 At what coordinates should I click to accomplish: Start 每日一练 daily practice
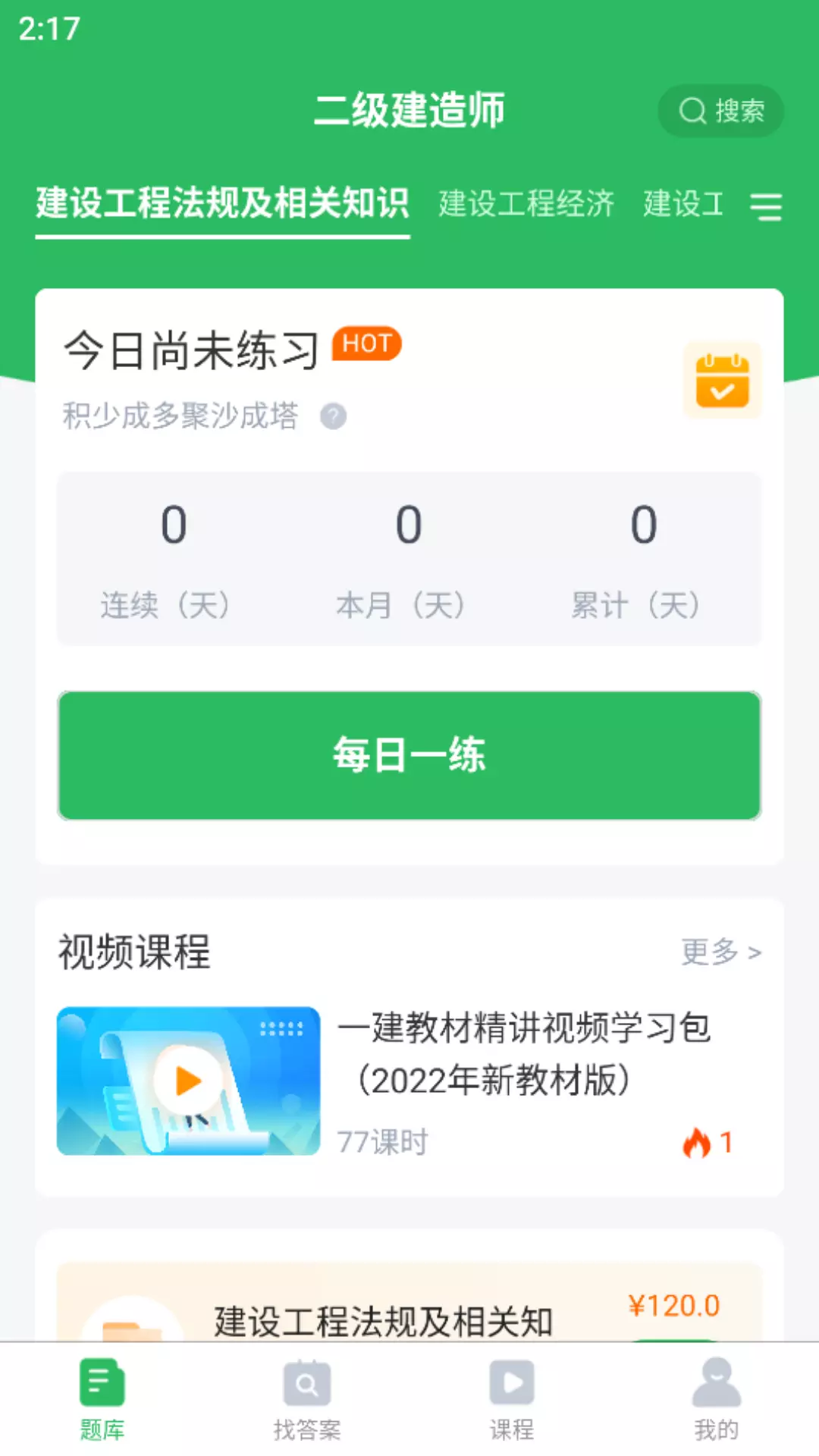point(409,755)
